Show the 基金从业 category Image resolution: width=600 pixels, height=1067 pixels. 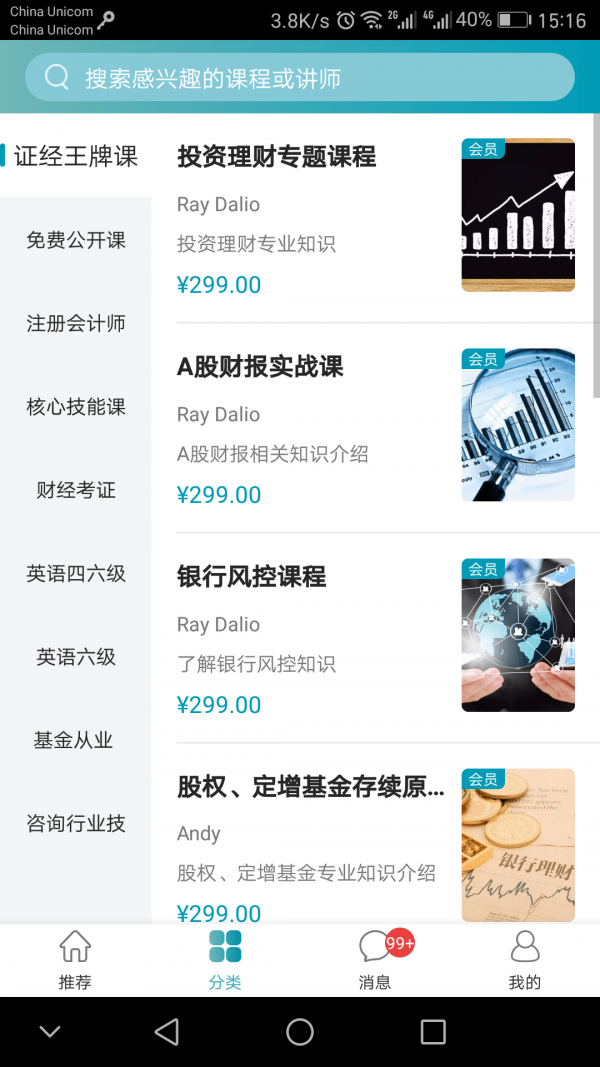click(76, 740)
